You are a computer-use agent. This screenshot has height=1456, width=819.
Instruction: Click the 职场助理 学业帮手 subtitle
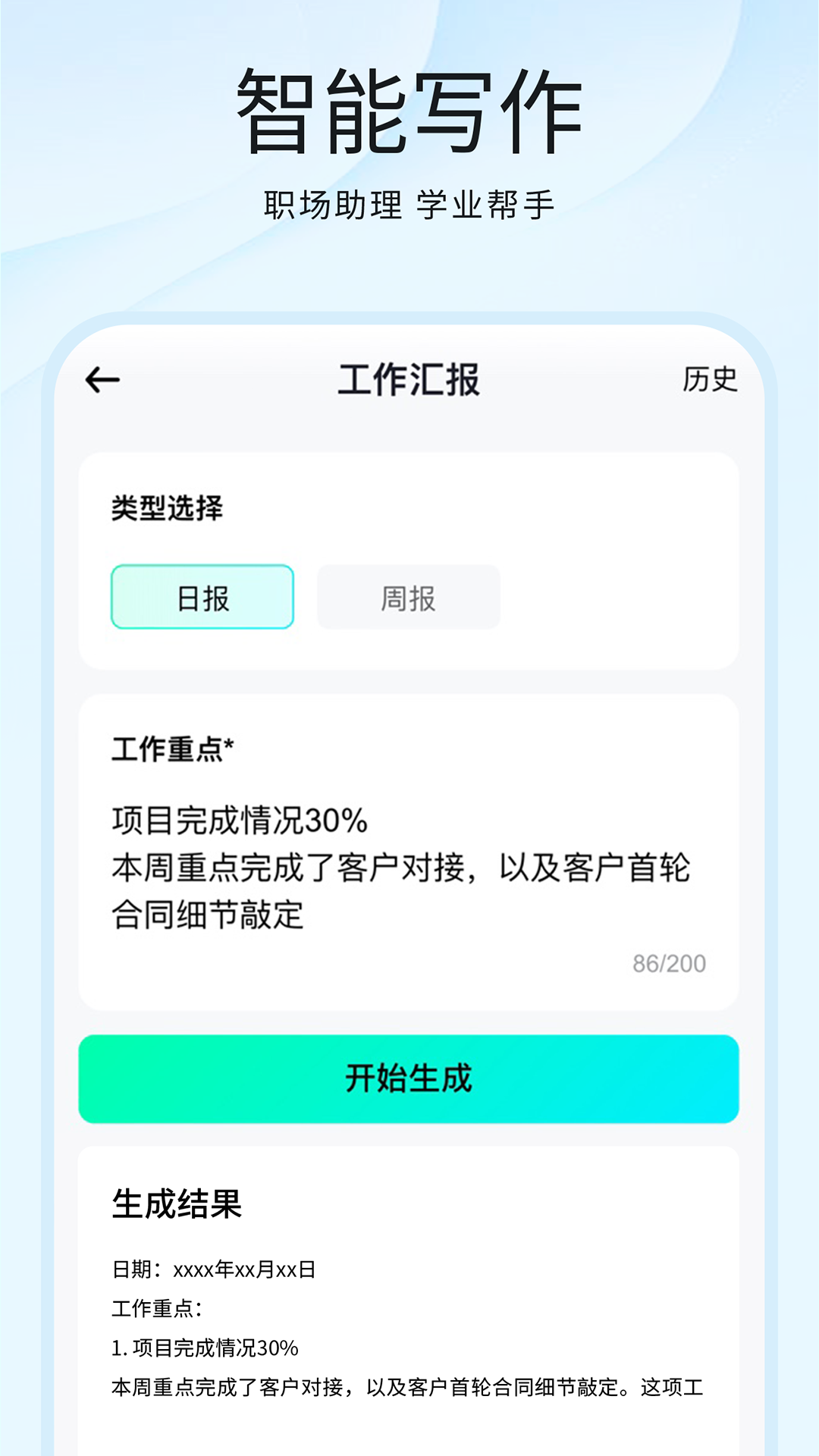click(409, 202)
